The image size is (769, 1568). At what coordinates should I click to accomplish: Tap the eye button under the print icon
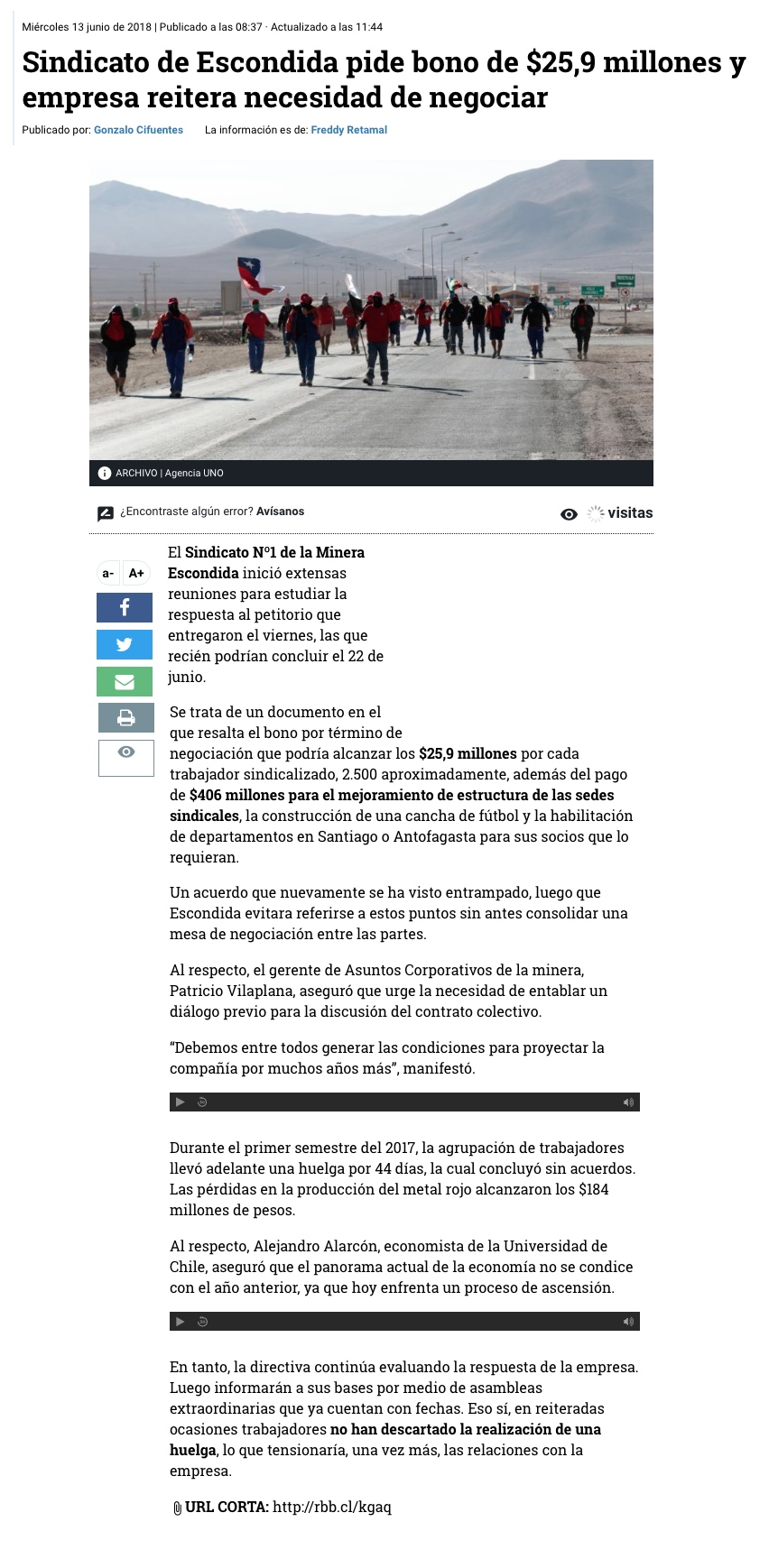tap(125, 754)
